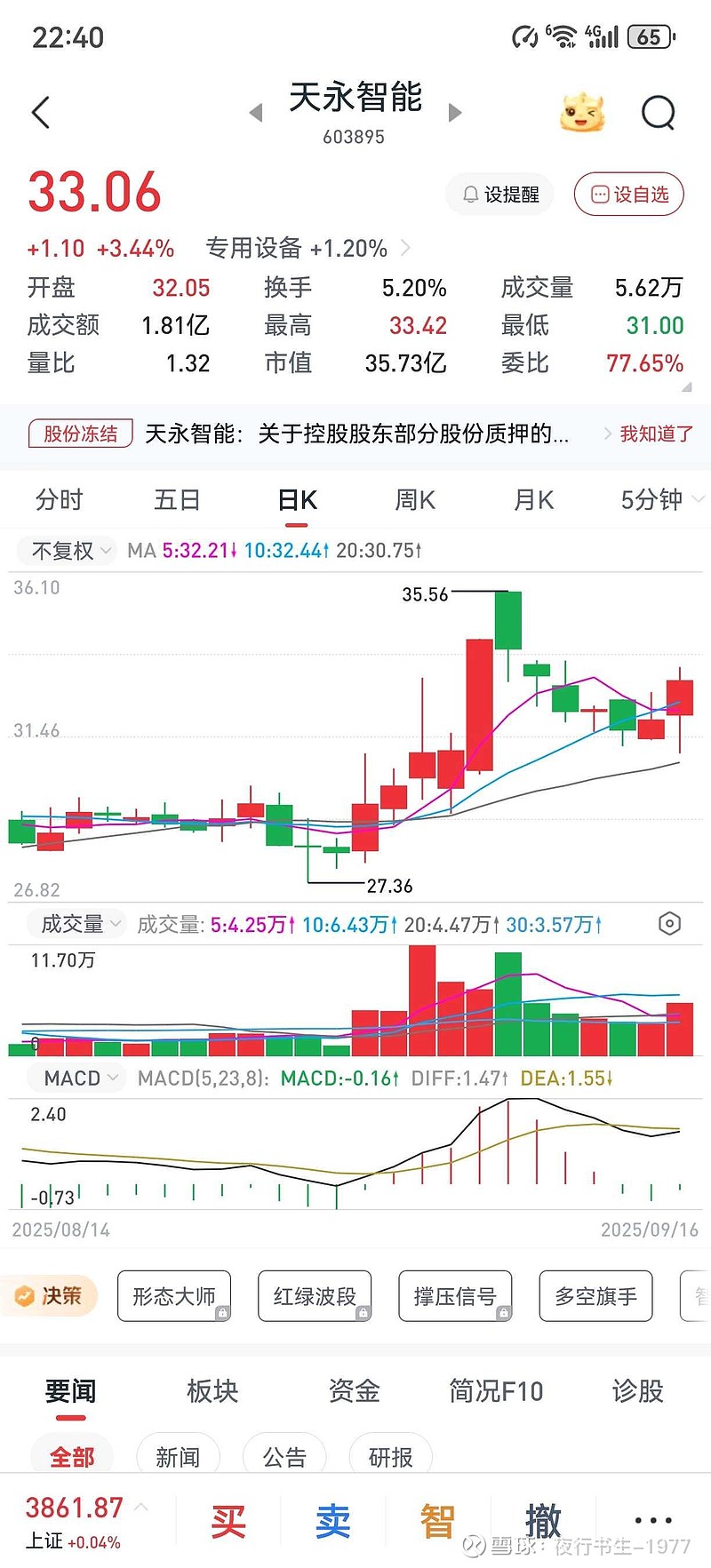Tap the red 买 buy button
This screenshot has height=1568, width=711.
click(x=228, y=1521)
